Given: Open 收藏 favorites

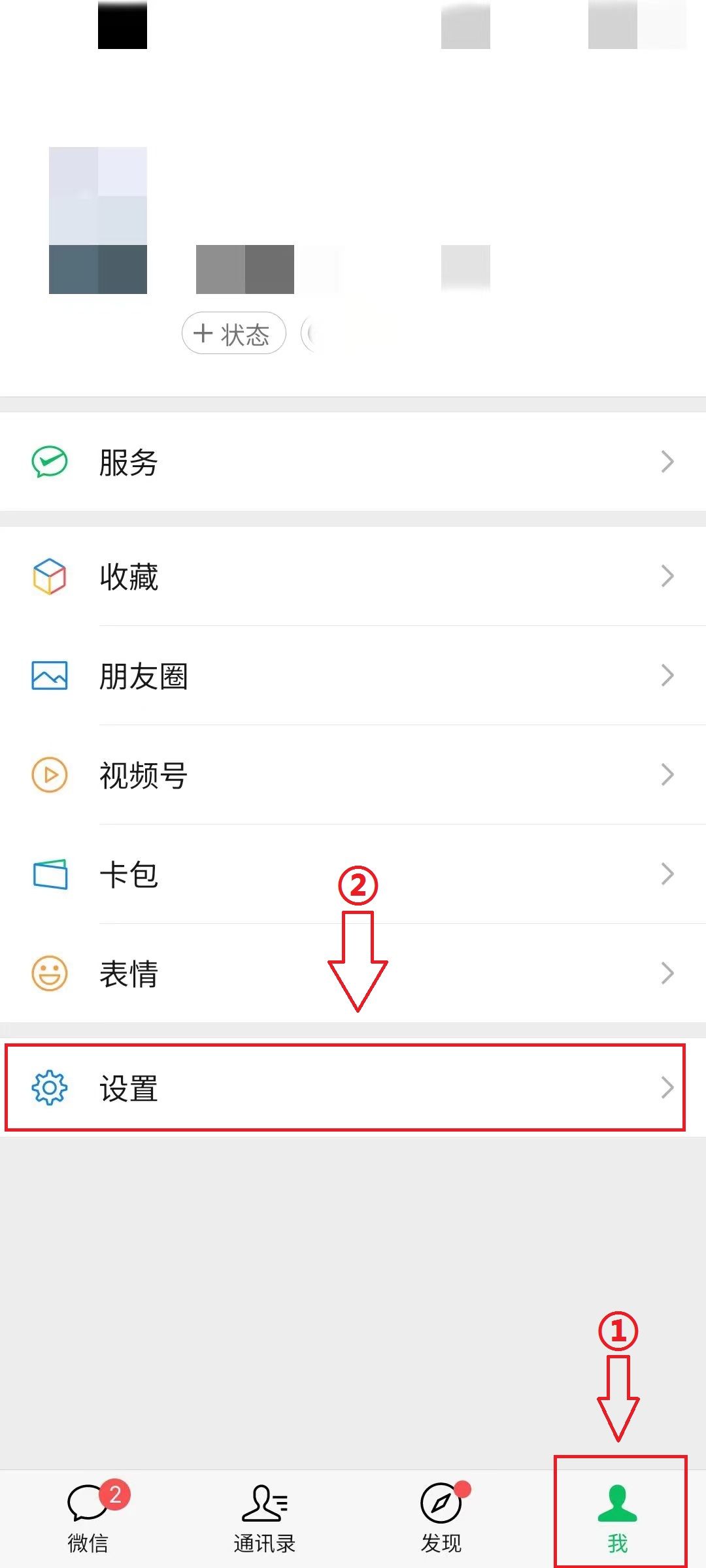Looking at the screenshot, I should (x=353, y=576).
